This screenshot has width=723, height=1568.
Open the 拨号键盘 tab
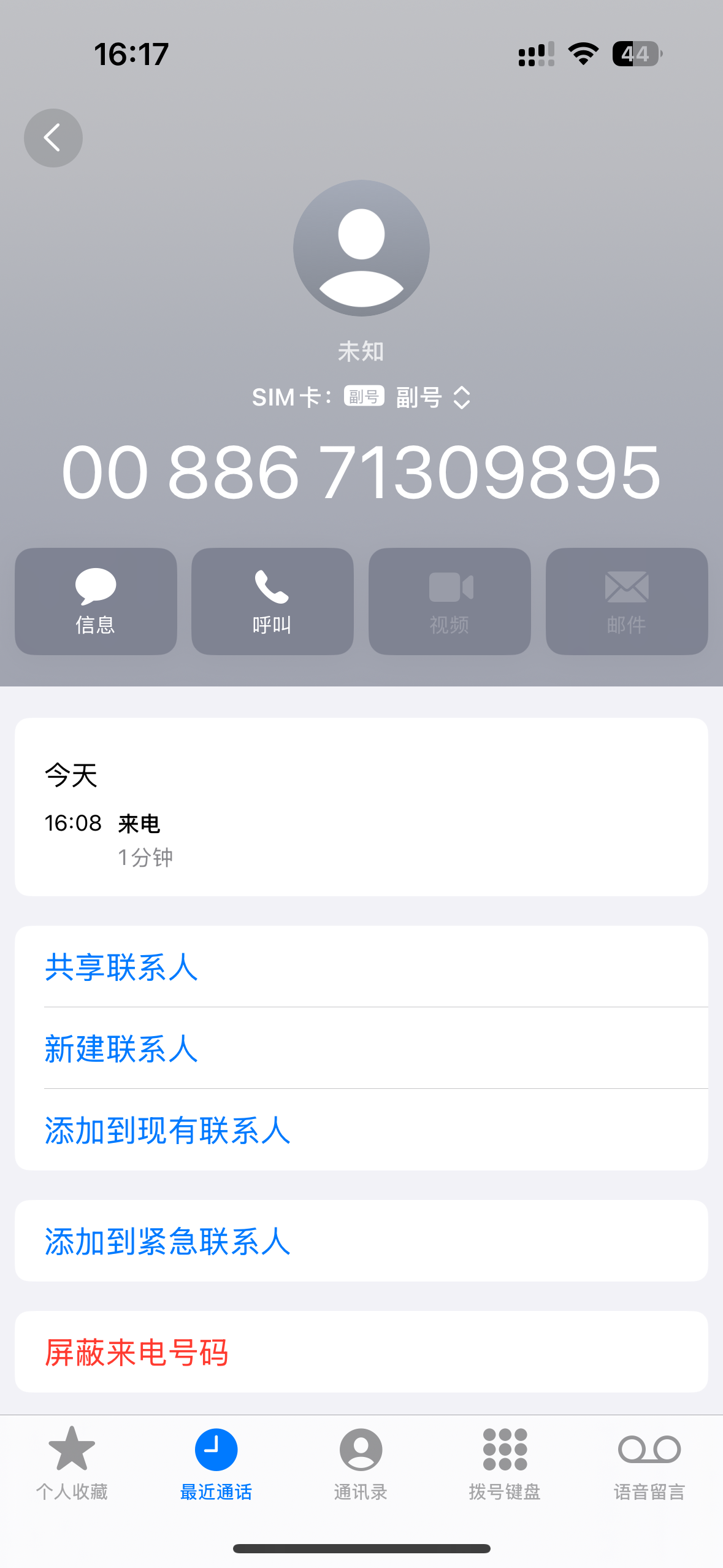505,1463
